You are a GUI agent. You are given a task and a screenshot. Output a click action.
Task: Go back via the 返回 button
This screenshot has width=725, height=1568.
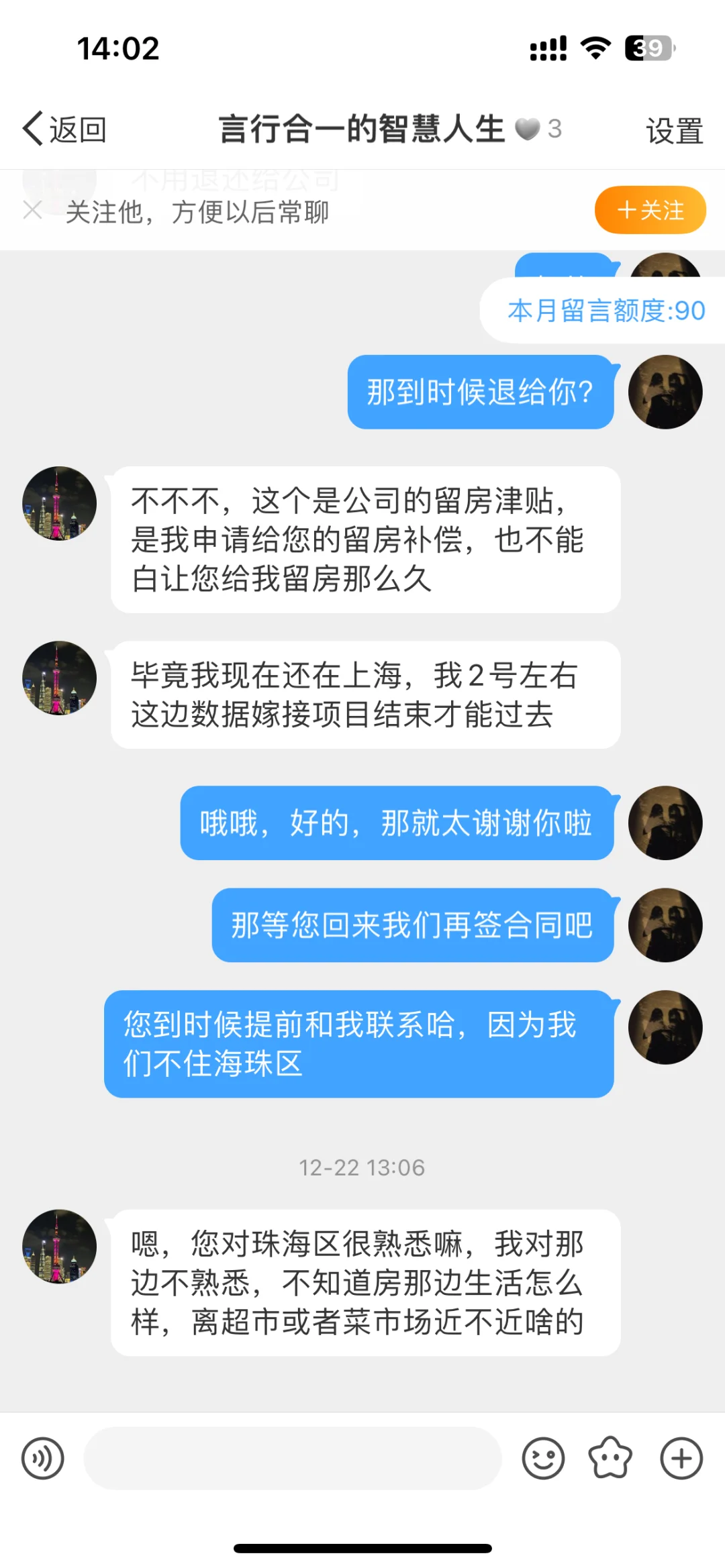tap(64, 129)
